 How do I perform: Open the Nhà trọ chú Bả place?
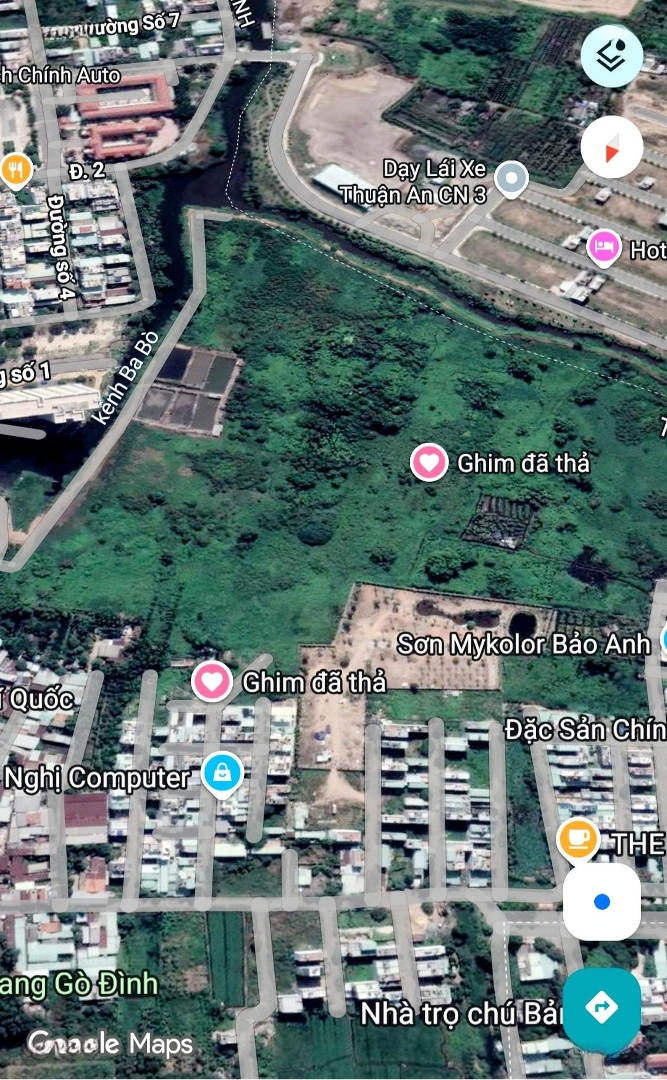click(462, 1013)
